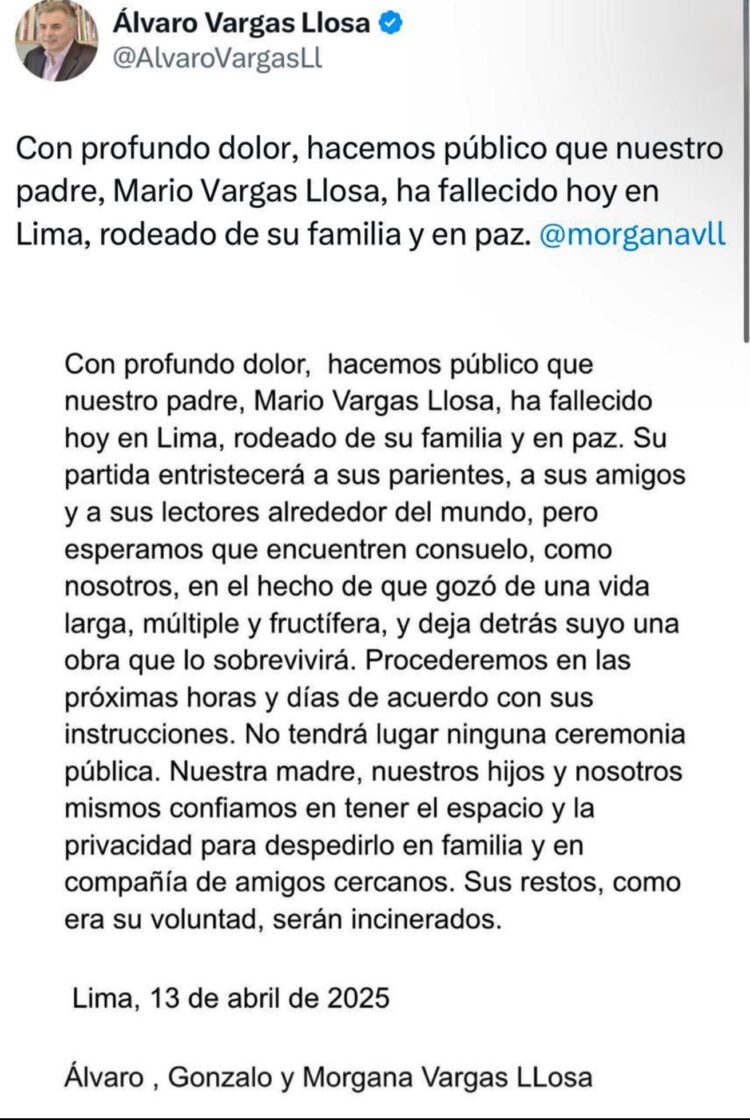Open the @morganavll mention link

632,233
